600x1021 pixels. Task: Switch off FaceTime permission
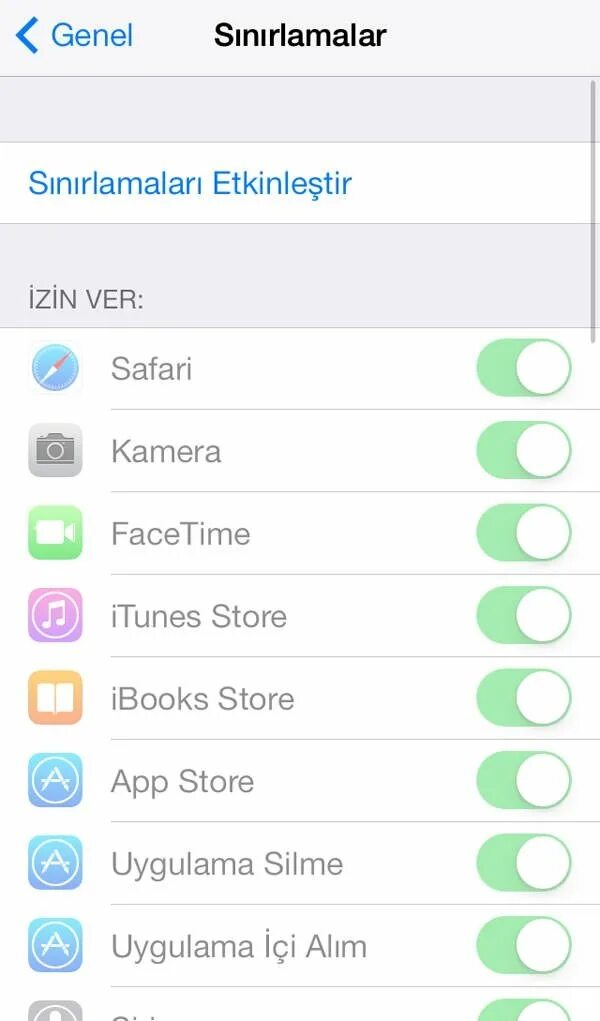click(x=524, y=533)
